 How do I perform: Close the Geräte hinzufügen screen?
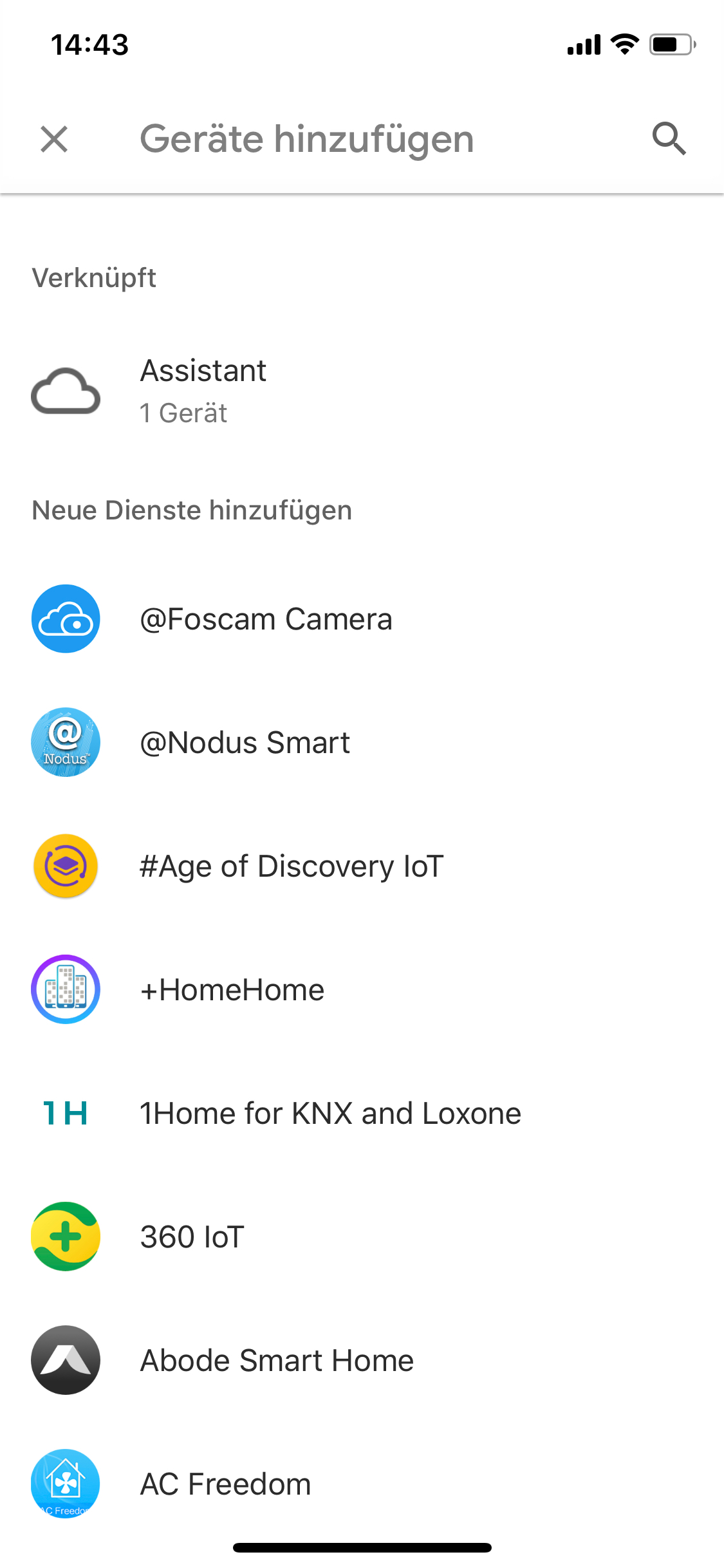[54, 139]
